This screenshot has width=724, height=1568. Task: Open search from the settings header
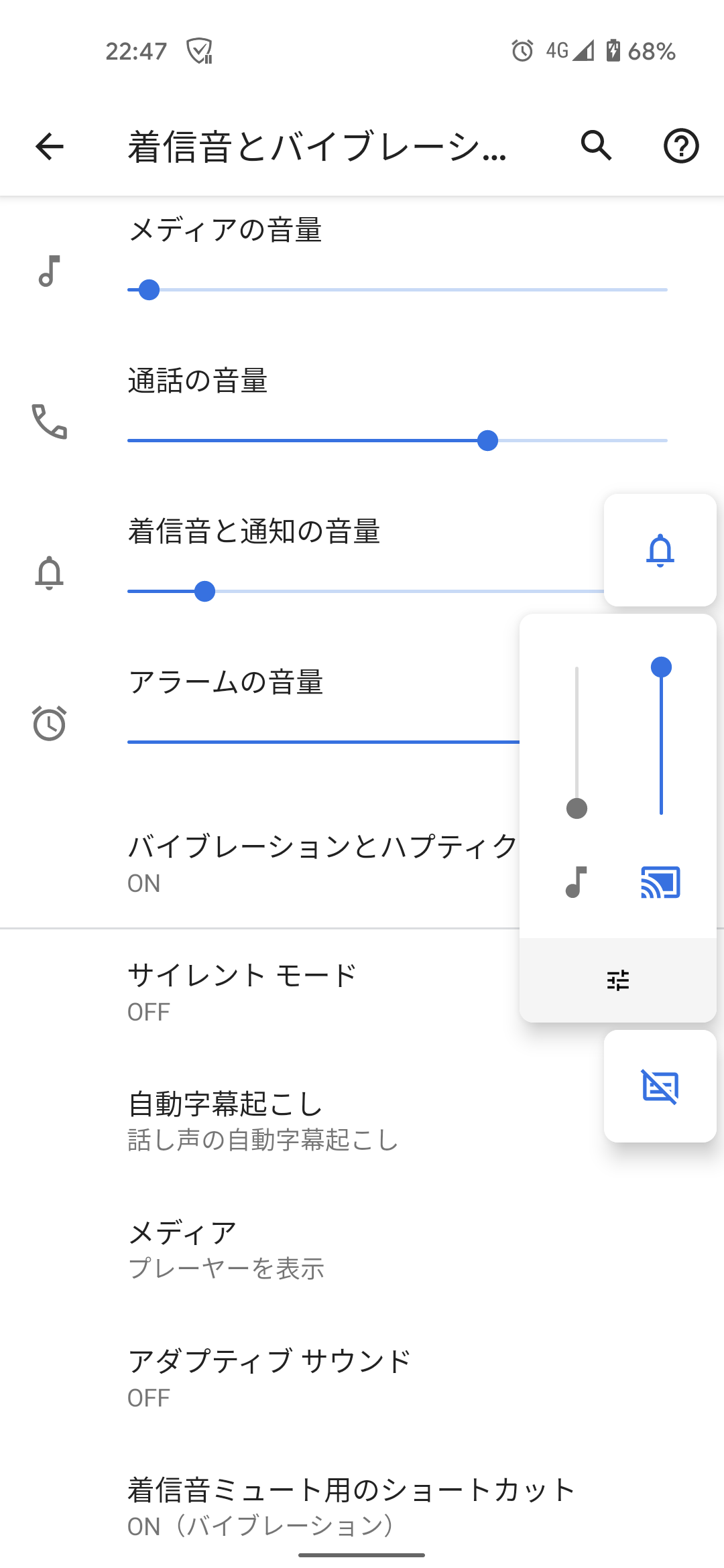click(595, 147)
